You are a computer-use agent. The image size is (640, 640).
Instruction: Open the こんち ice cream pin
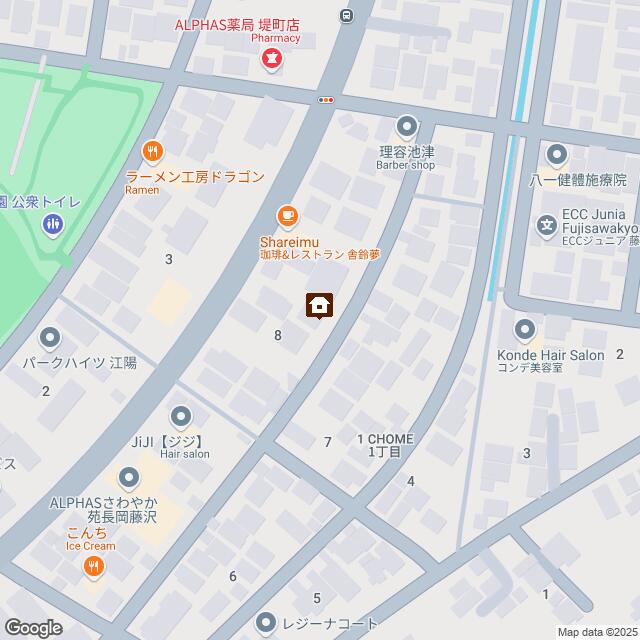93,567
